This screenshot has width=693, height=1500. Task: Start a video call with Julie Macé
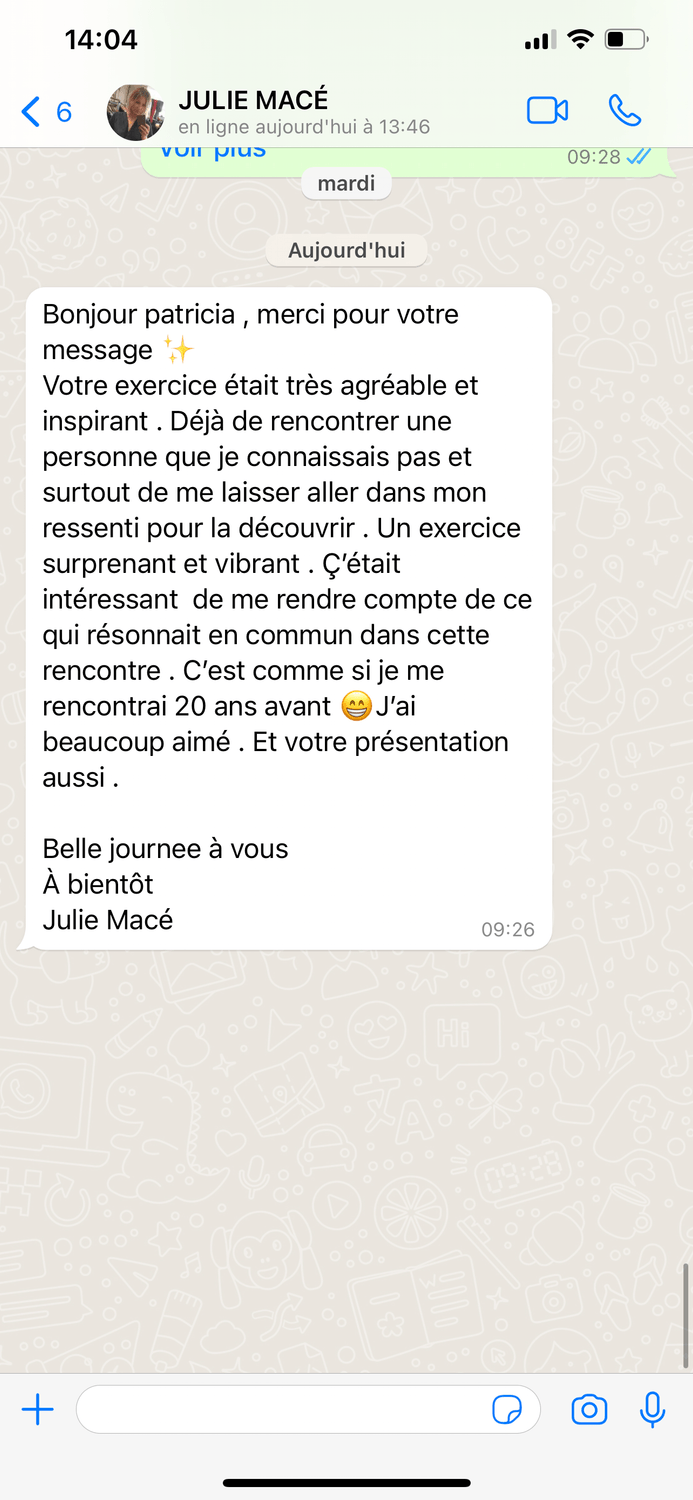coord(547,111)
